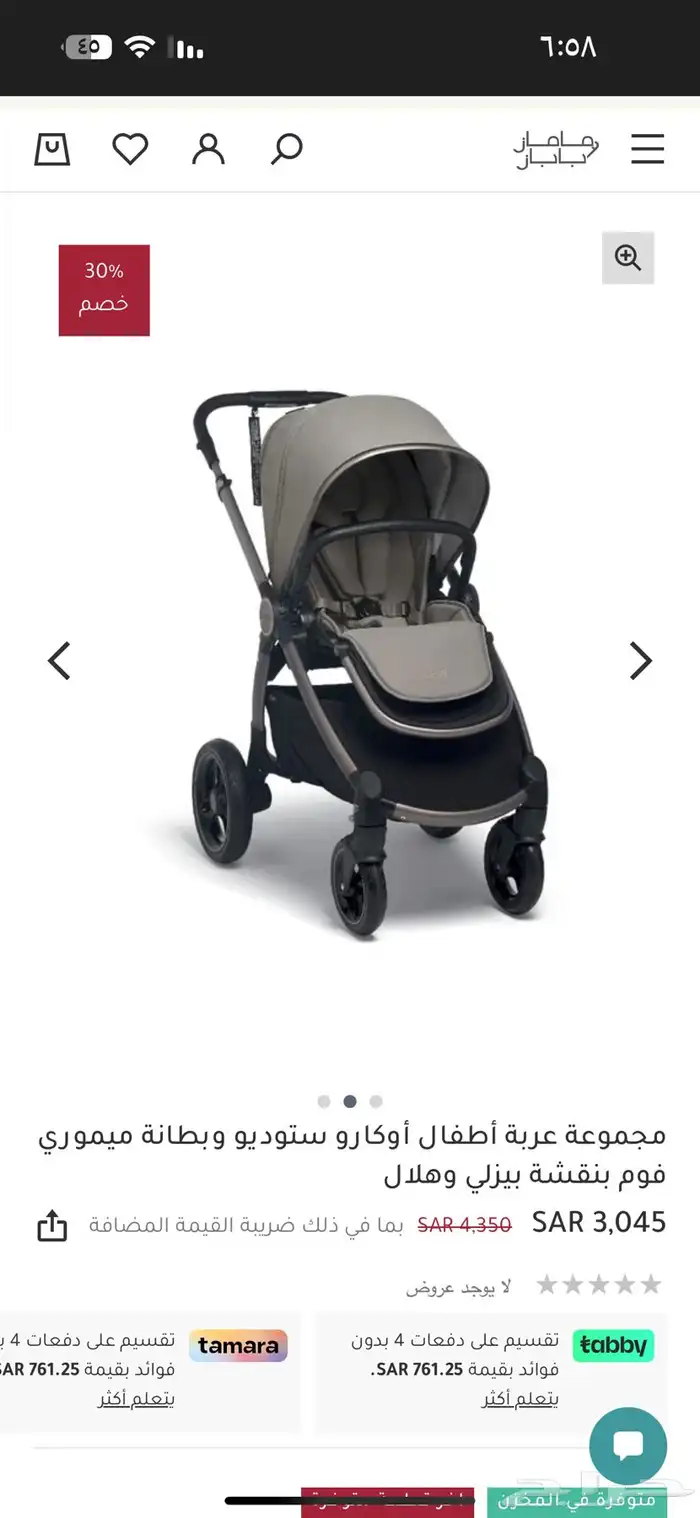The image size is (700, 1518).
Task: Zoom into the stroller image
Action: click(628, 258)
